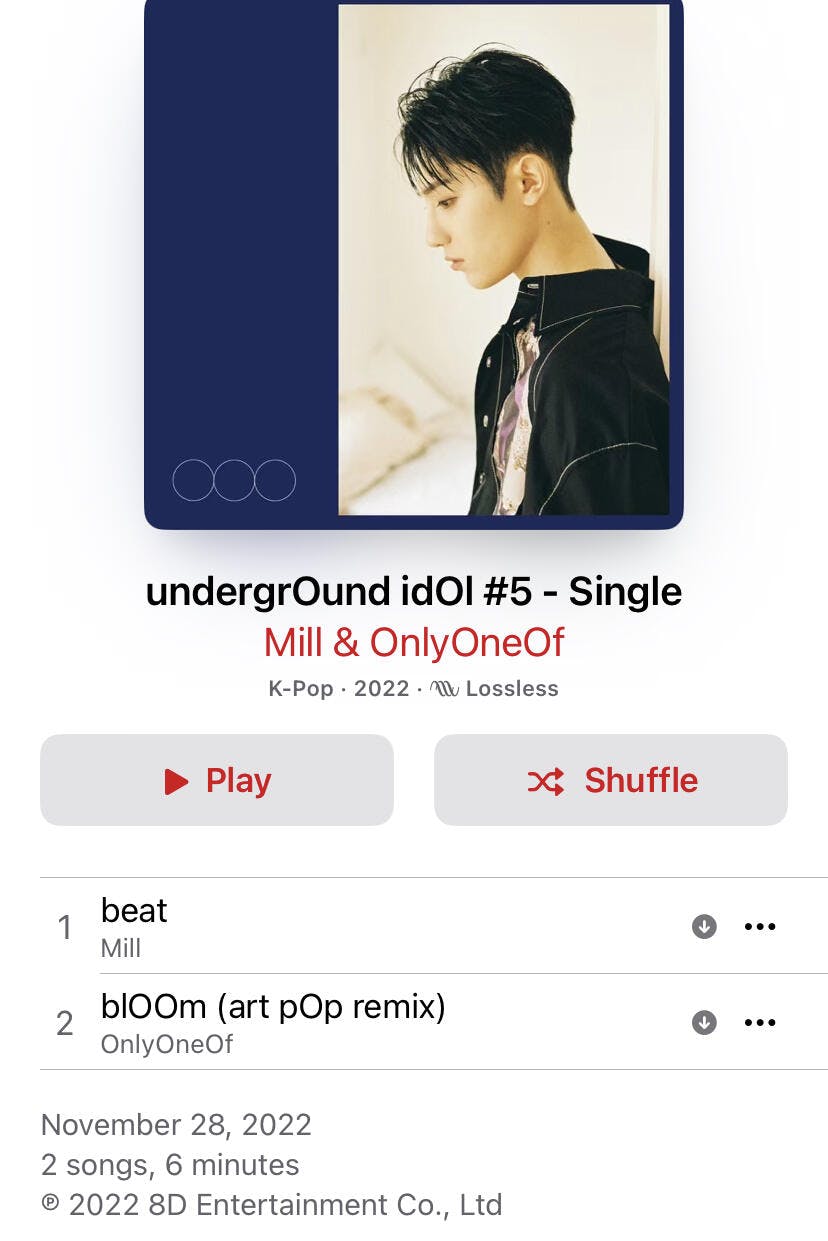Shuffle the album tracks
This screenshot has height=1241, width=828.
[610, 780]
